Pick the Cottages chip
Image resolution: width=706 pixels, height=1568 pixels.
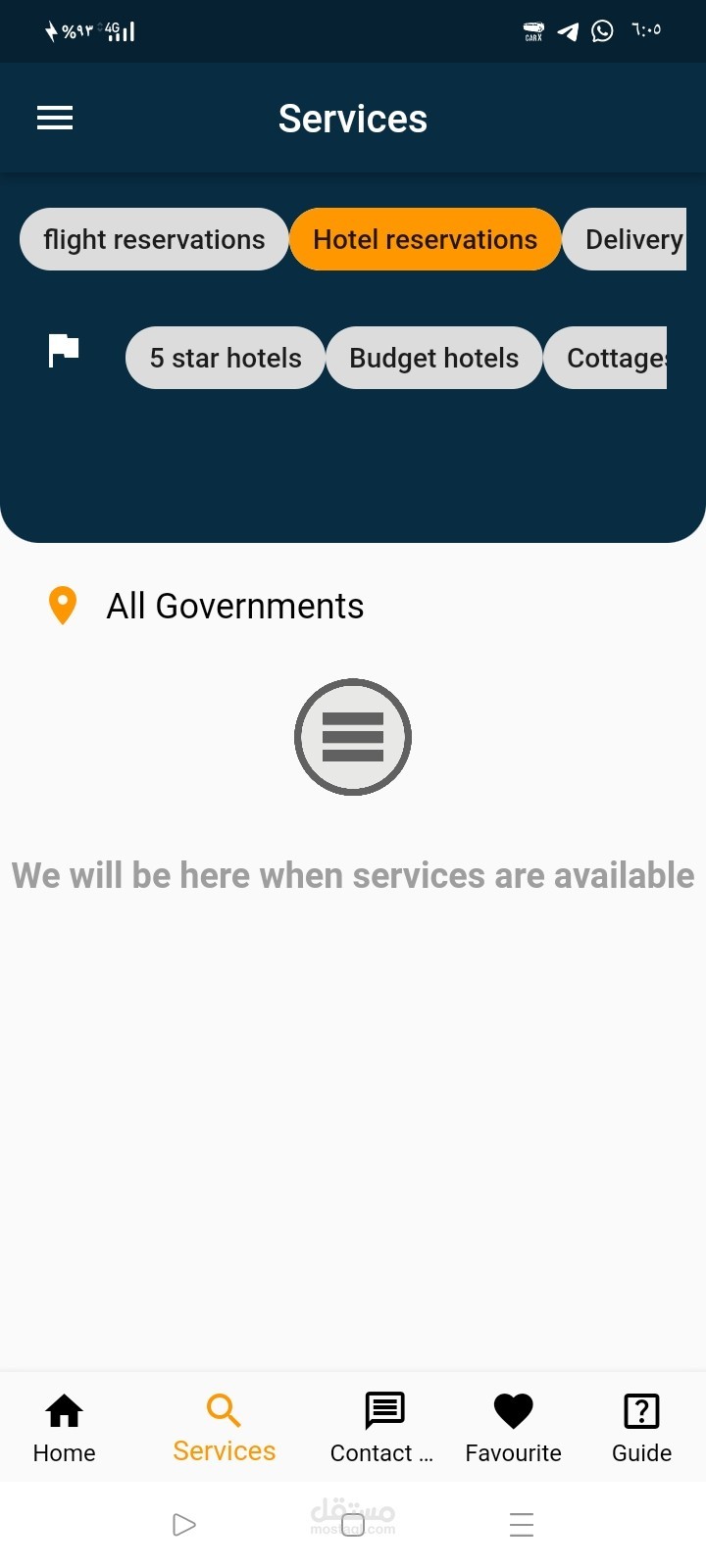606,358
